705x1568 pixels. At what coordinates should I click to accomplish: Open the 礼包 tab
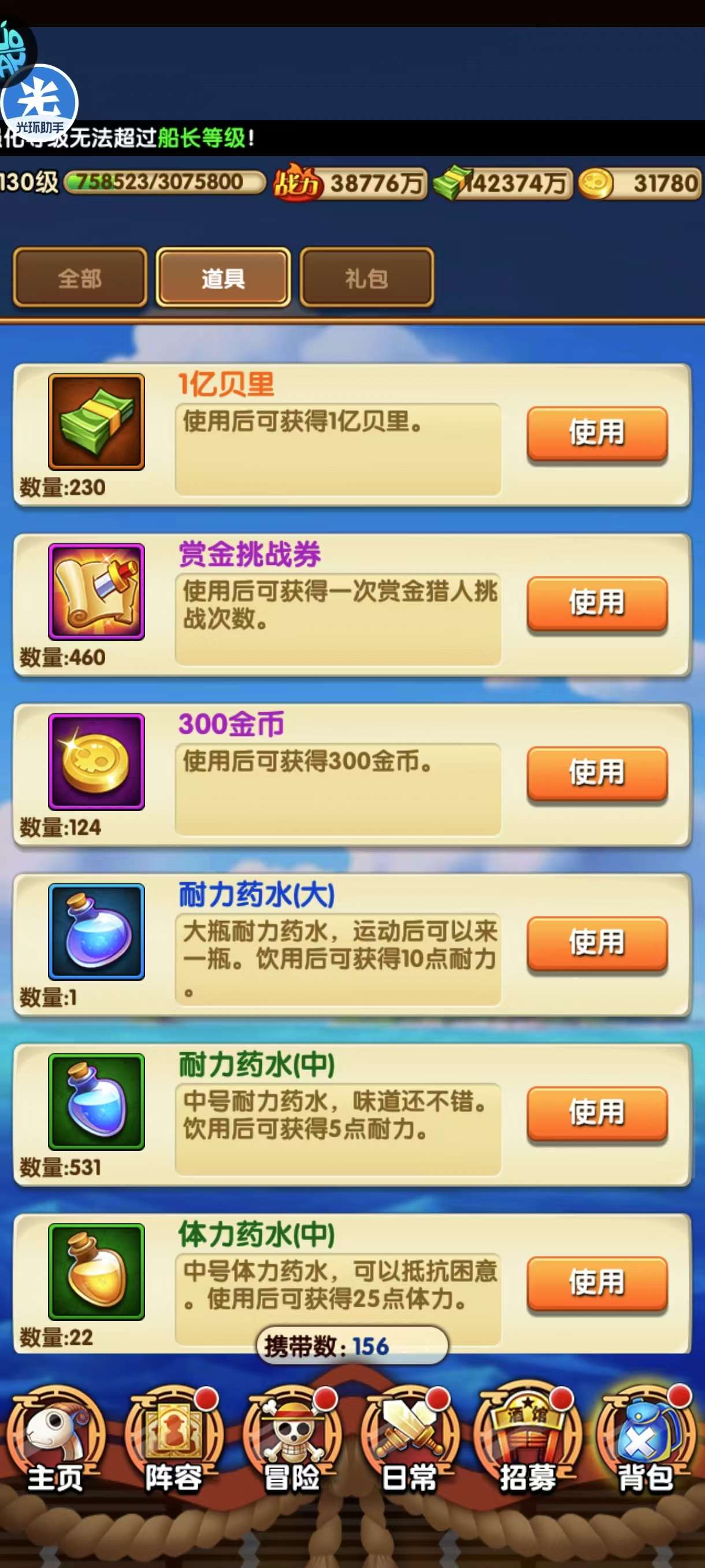[x=367, y=278]
